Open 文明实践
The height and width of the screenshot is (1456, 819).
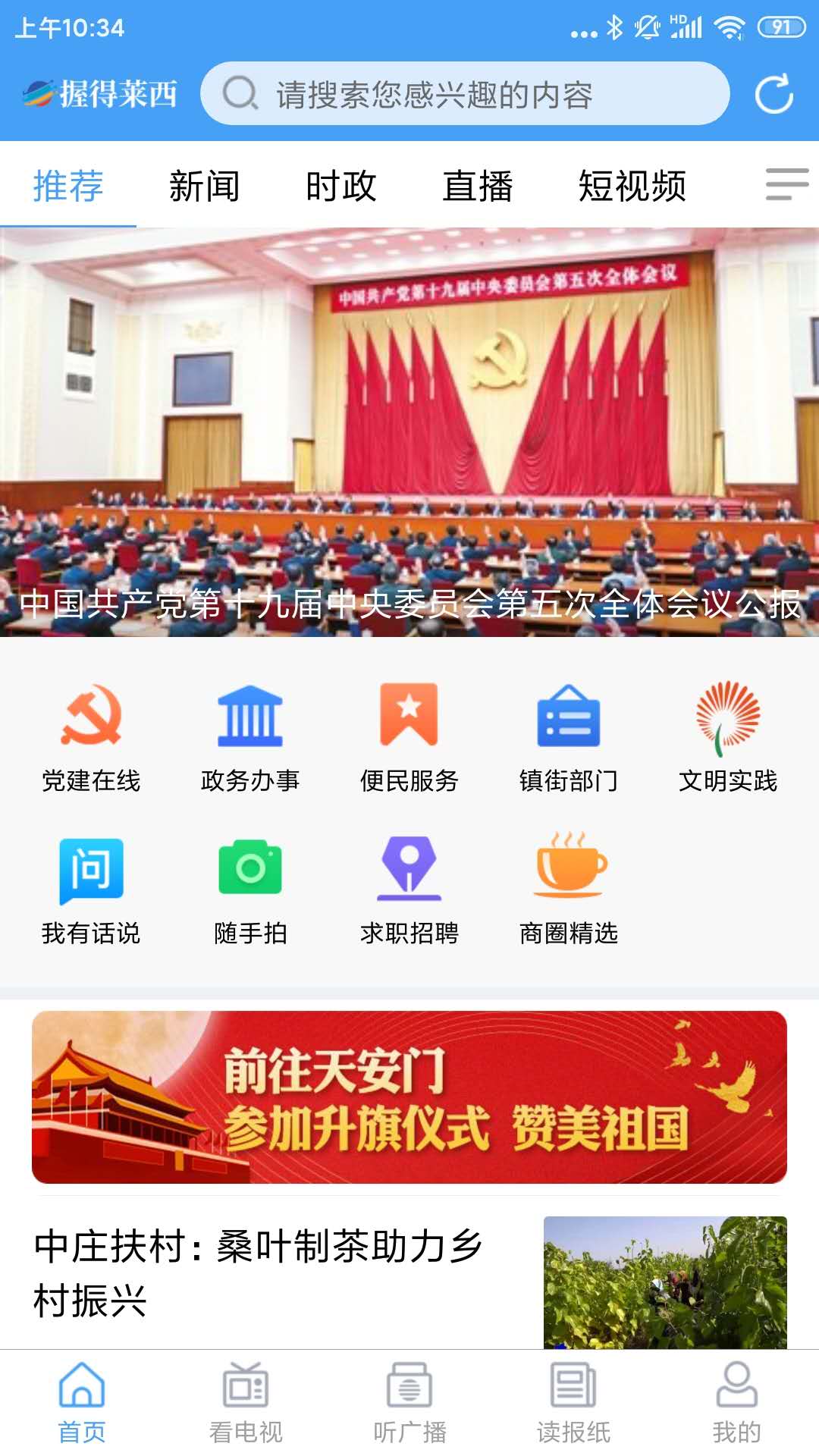pos(728,736)
